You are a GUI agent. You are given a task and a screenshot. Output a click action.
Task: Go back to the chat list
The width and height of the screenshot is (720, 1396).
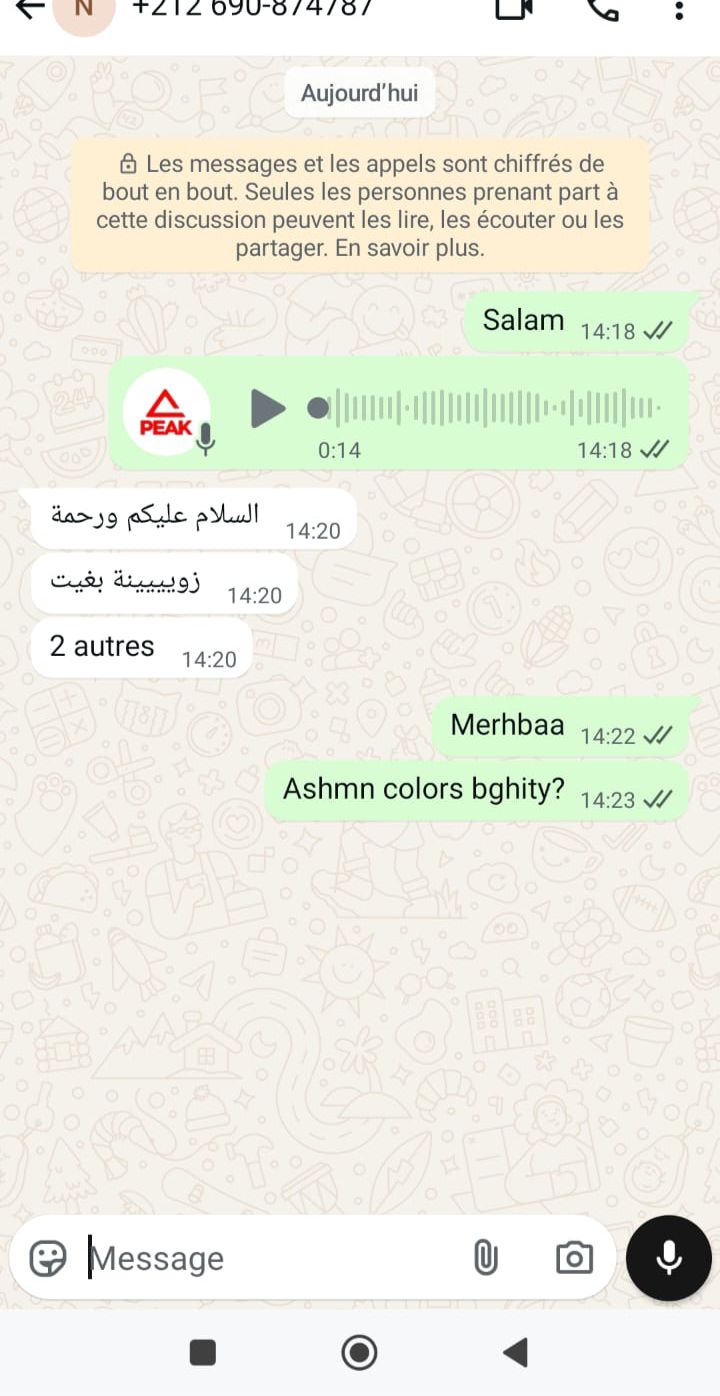30,8
